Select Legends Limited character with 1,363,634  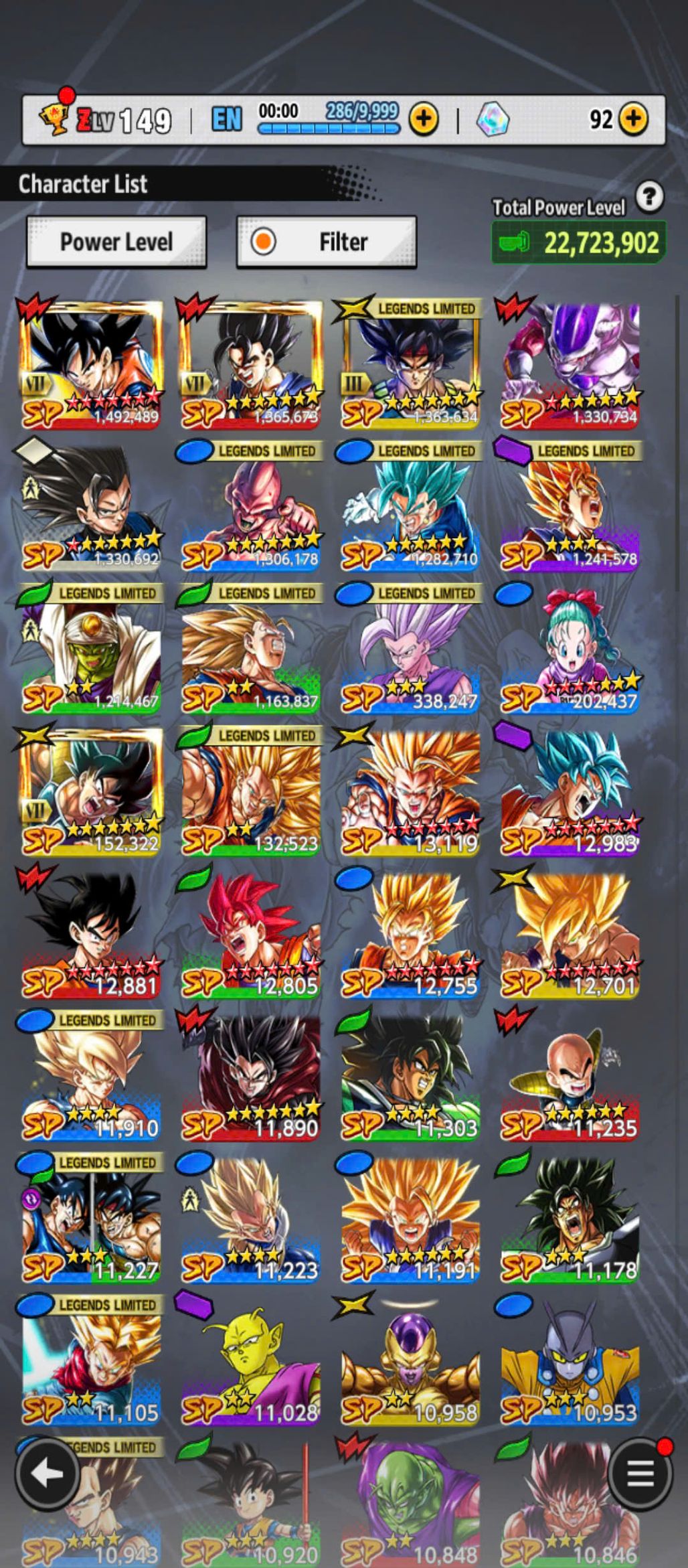[x=410, y=365]
